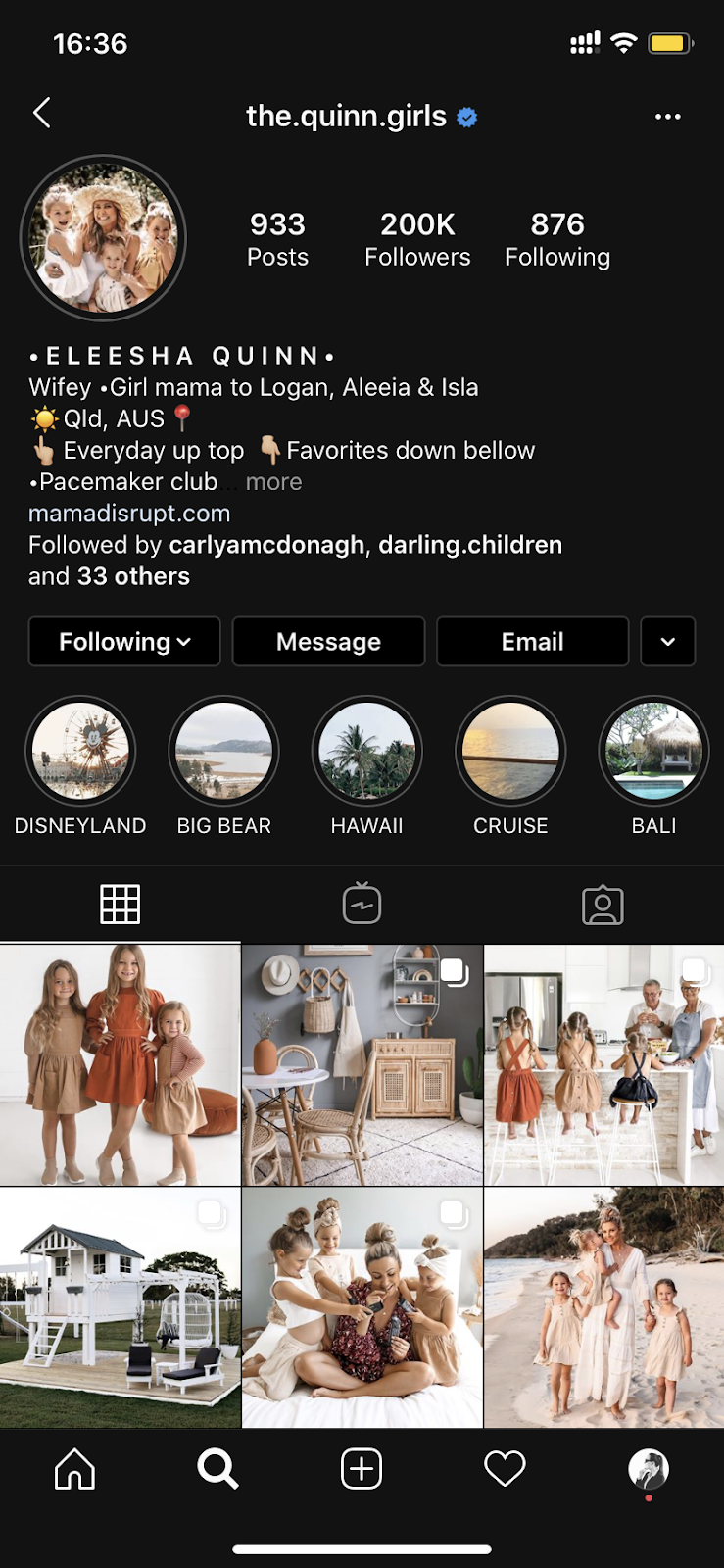
Task: View the HAWAII story highlight
Action: pos(367,753)
